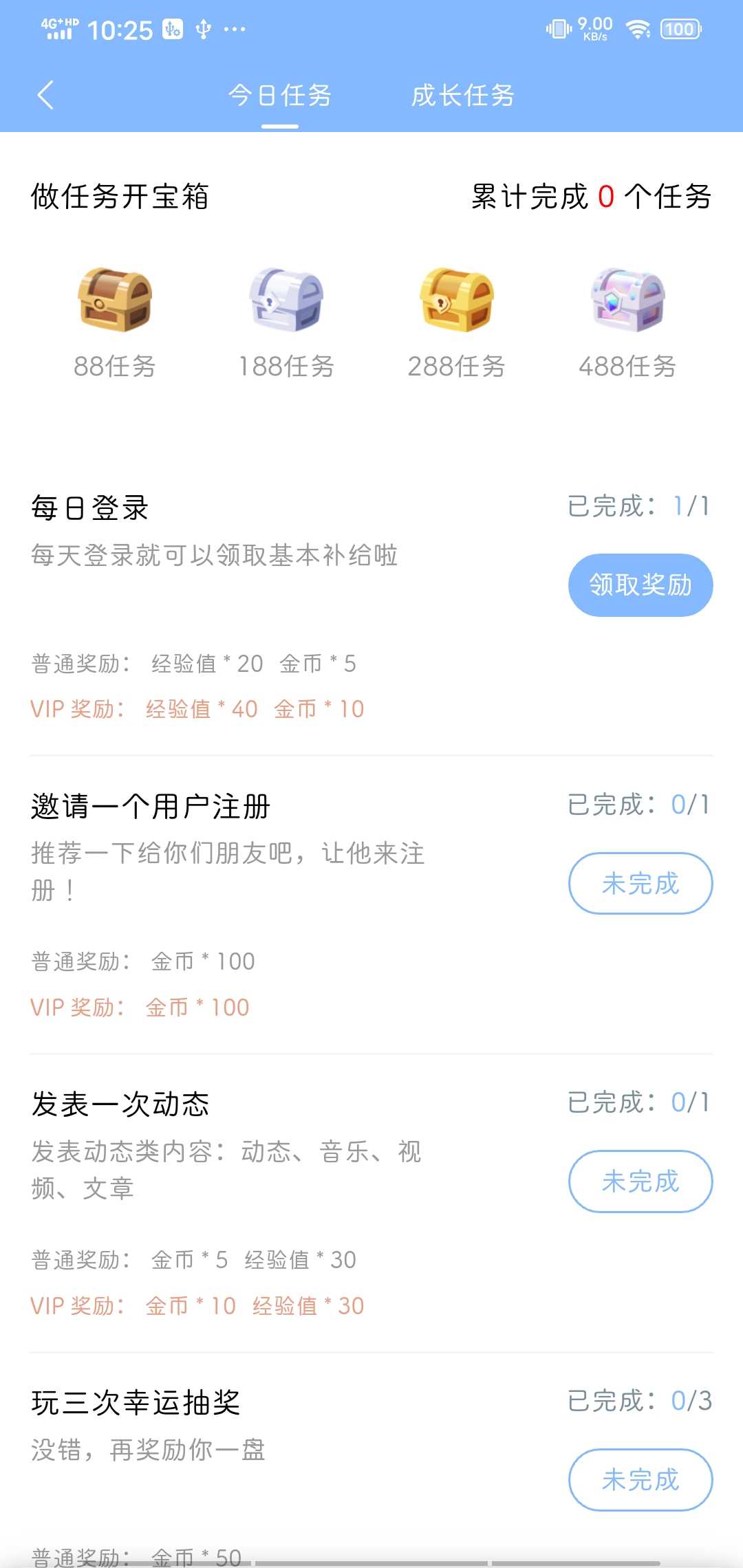
Task: Tap the VIP 奖励 label under daily login
Action: pyautogui.click(x=74, y=708)
